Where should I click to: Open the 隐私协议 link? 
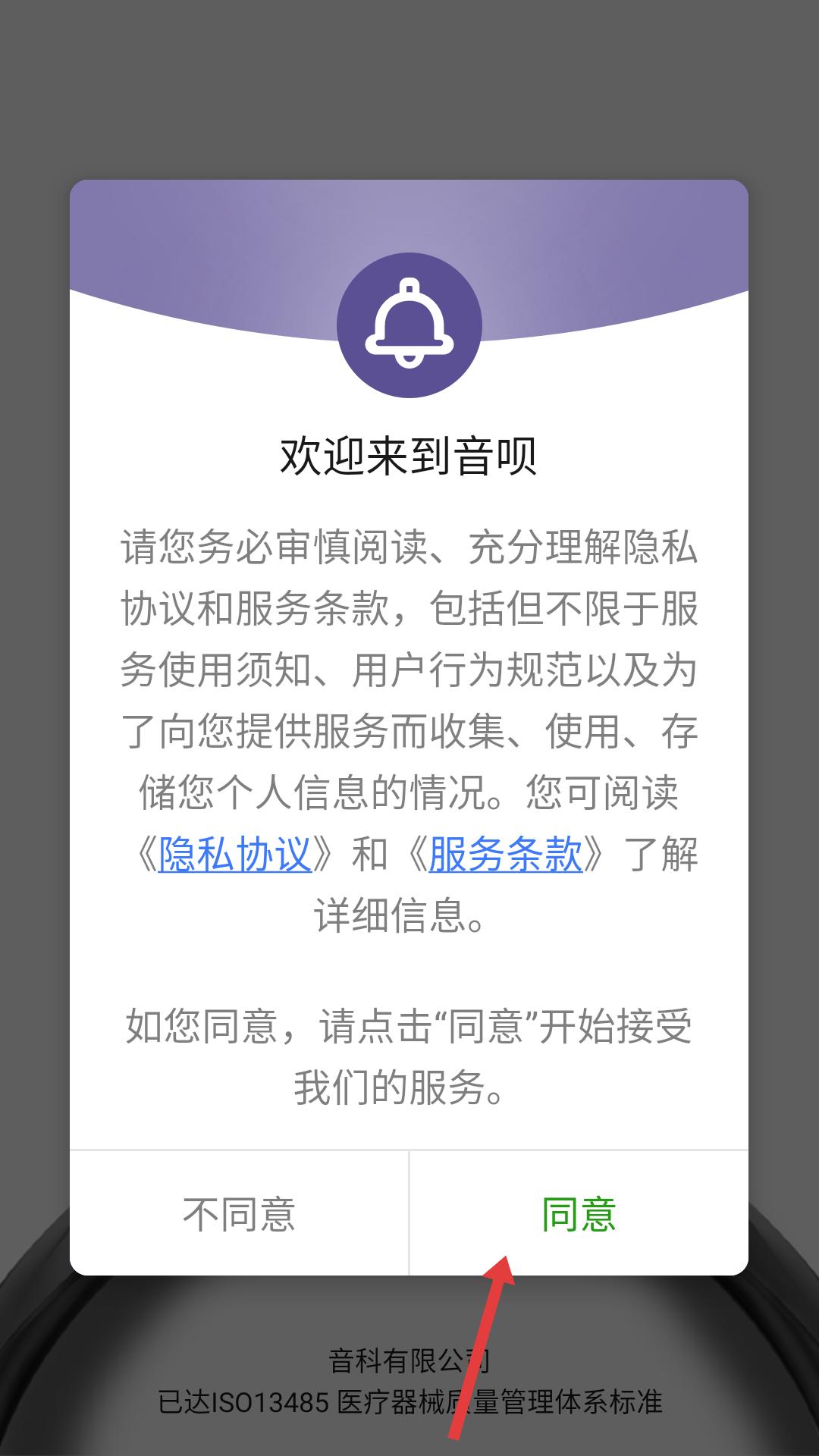pyautogui.click(x=235, y=855)
